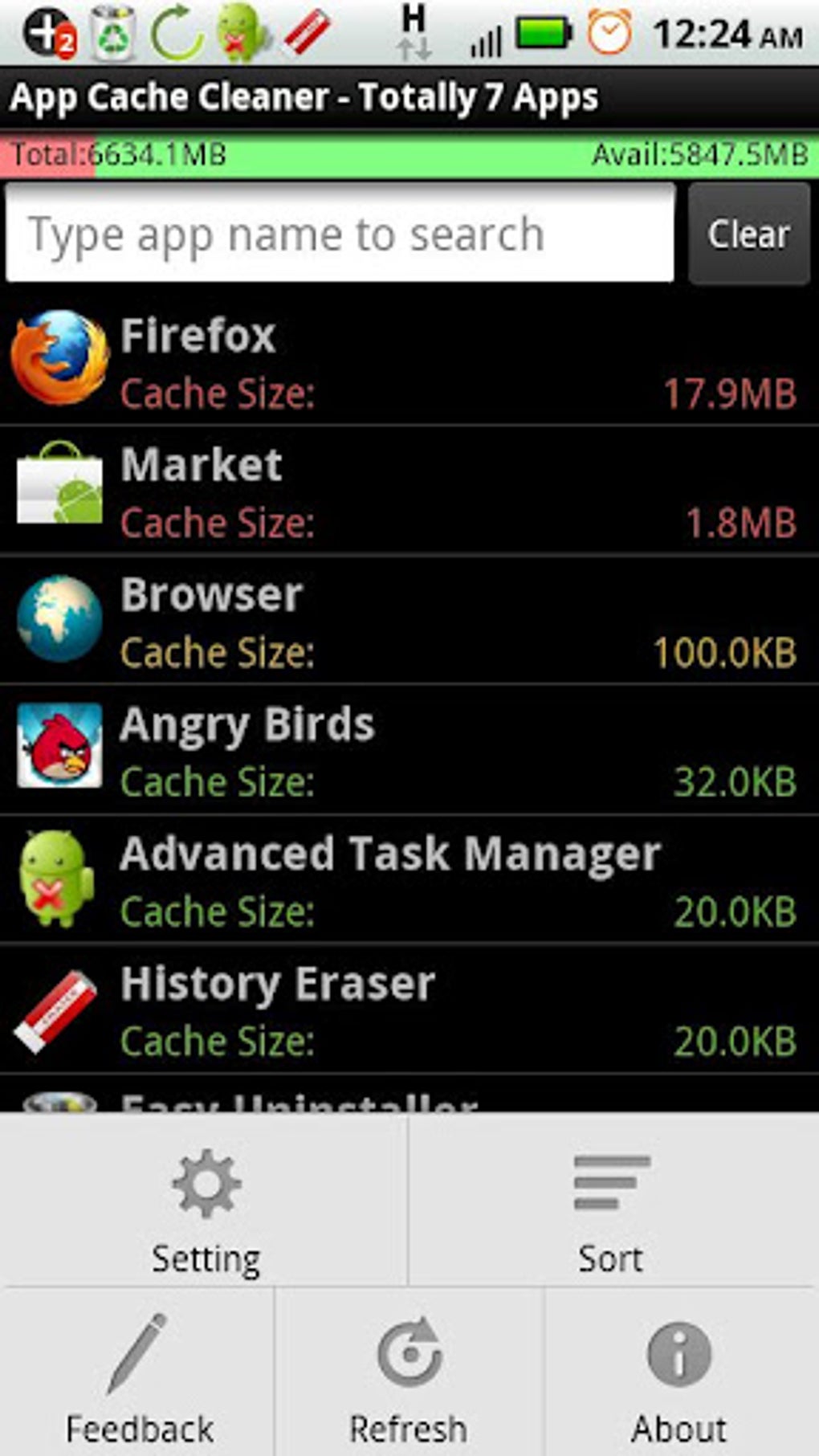Select the Angry Birds row
Viewport: 819px width, 1456px height.
click(x=409, y=750)
